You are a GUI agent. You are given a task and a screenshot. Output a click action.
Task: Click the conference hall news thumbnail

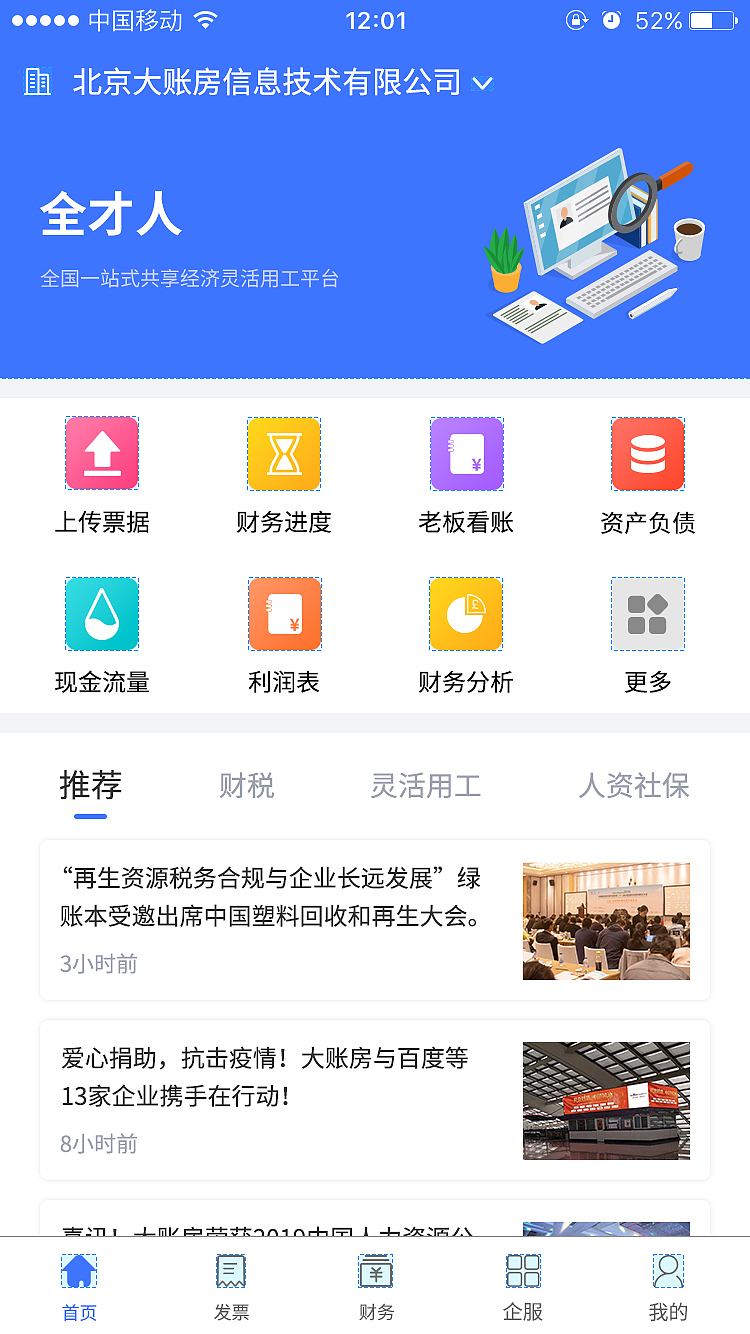(606, 920)
